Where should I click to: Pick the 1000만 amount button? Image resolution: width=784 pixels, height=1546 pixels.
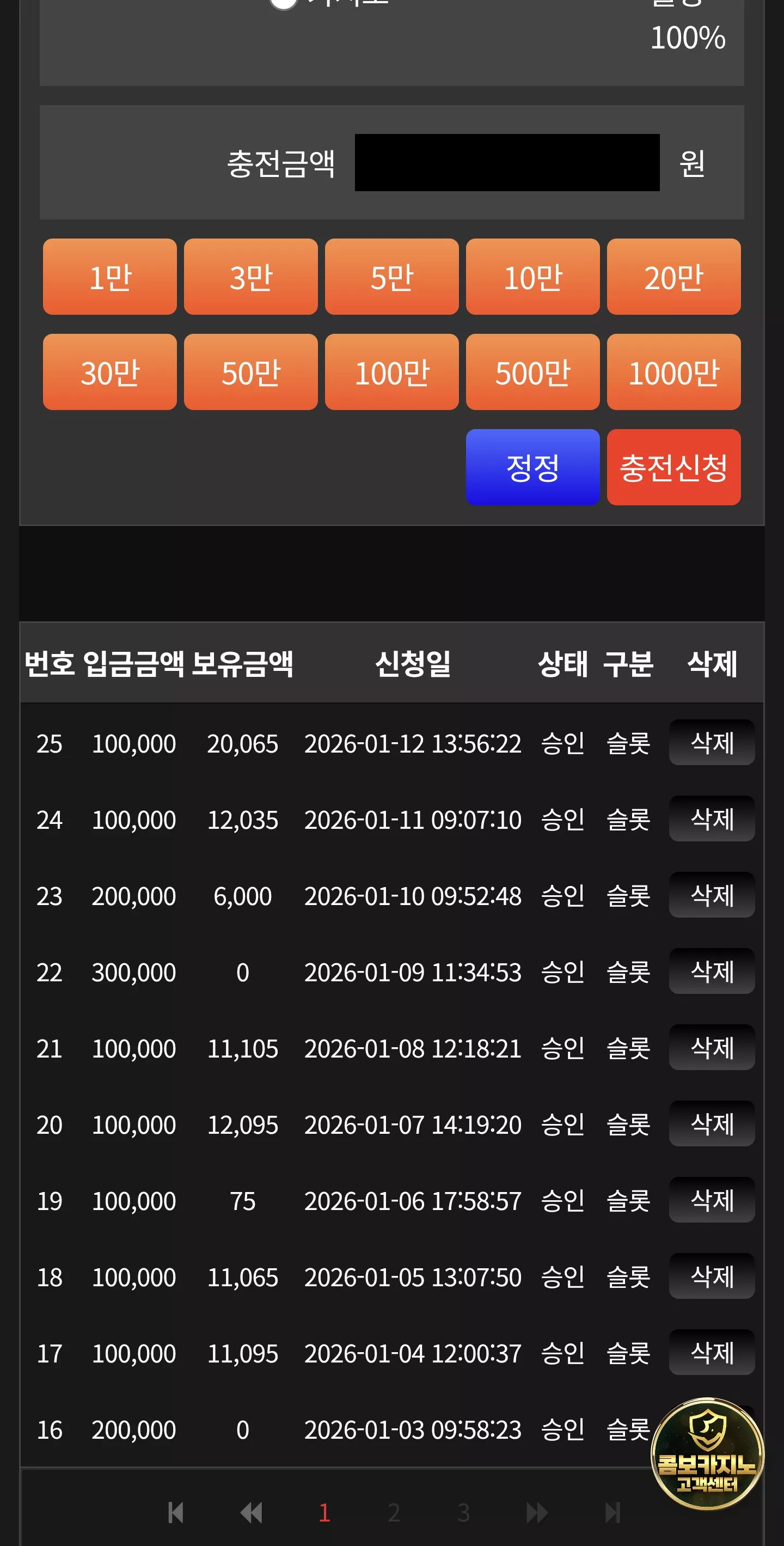click(x=673, y=372)
